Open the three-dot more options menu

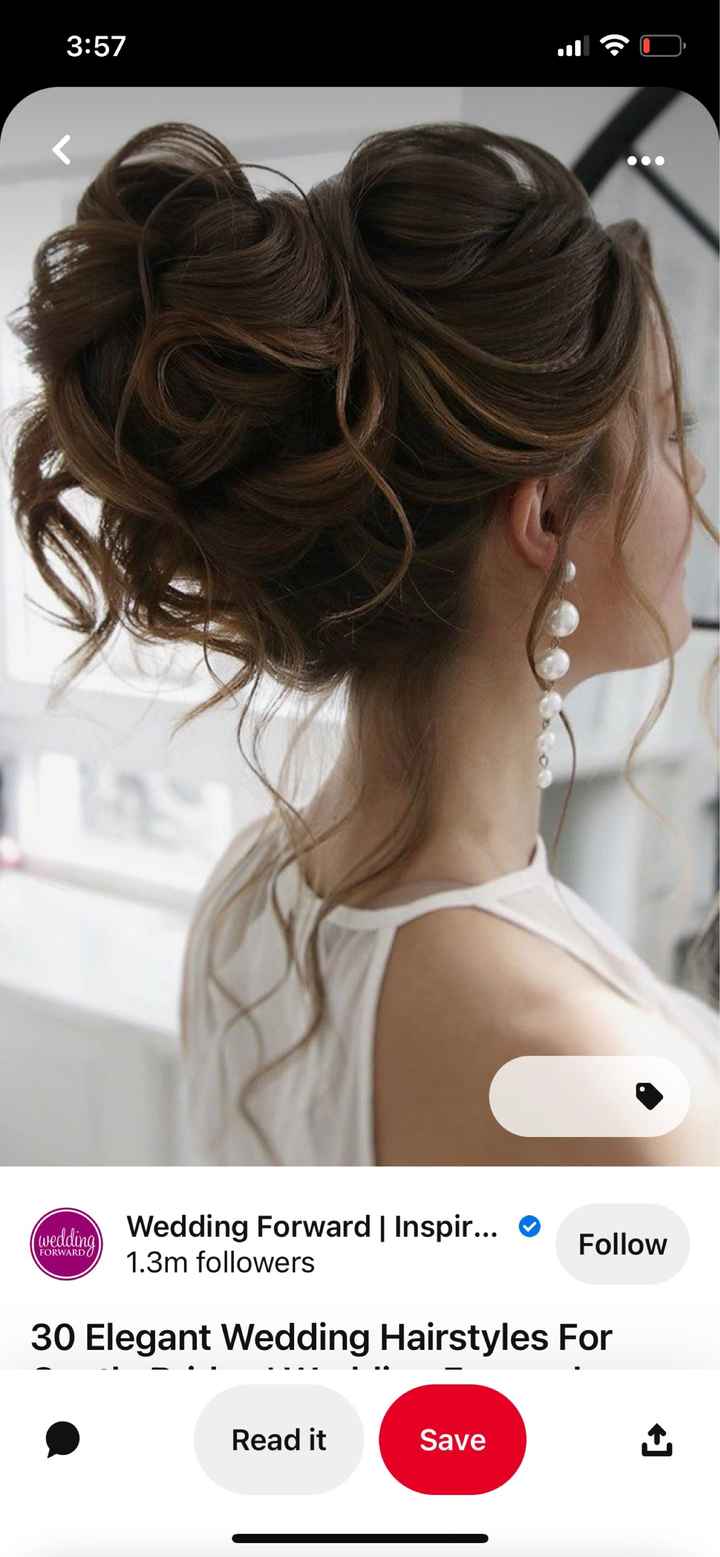[645, 160]
